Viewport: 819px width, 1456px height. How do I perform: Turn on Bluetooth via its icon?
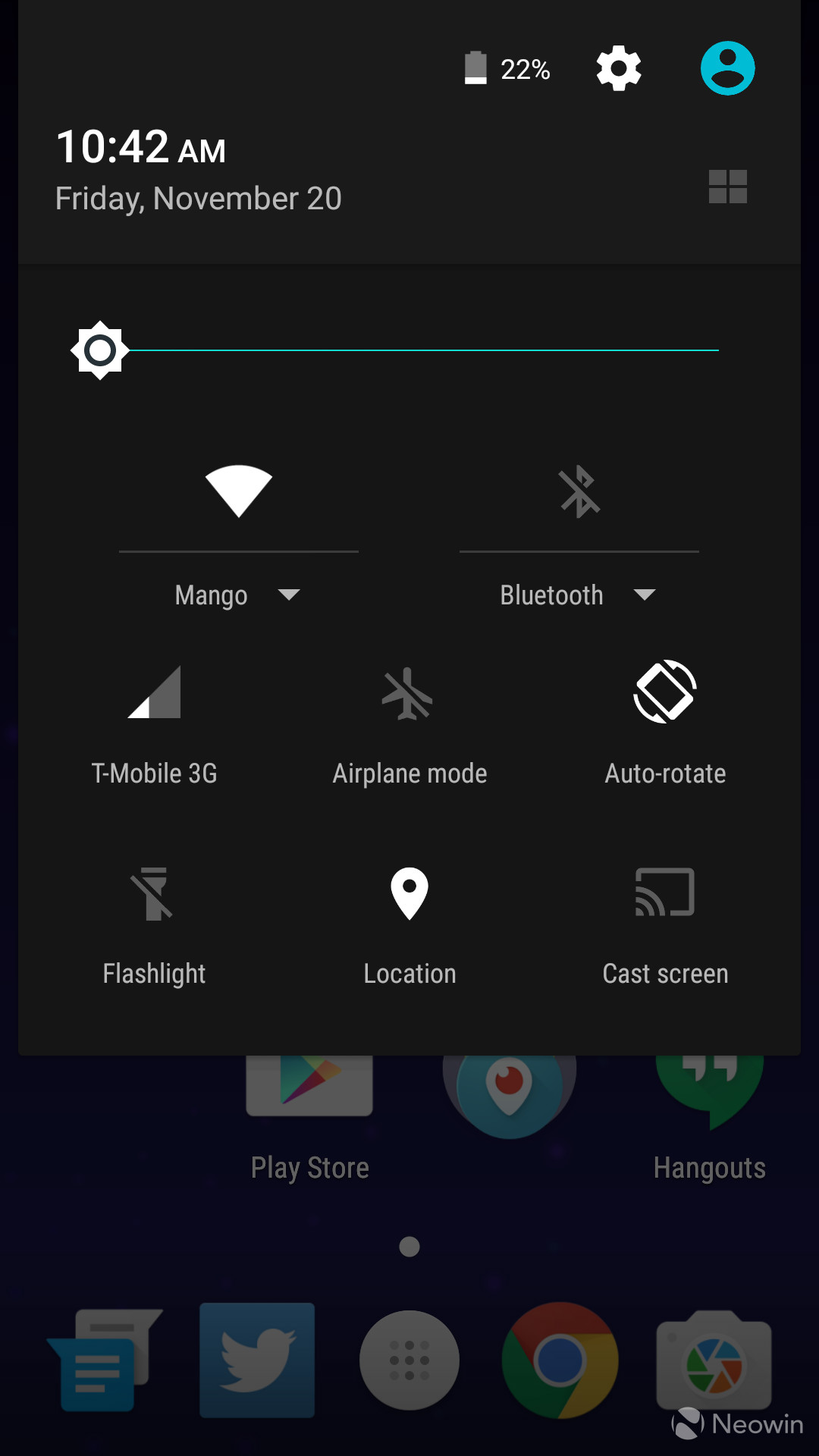click(579, 491)
